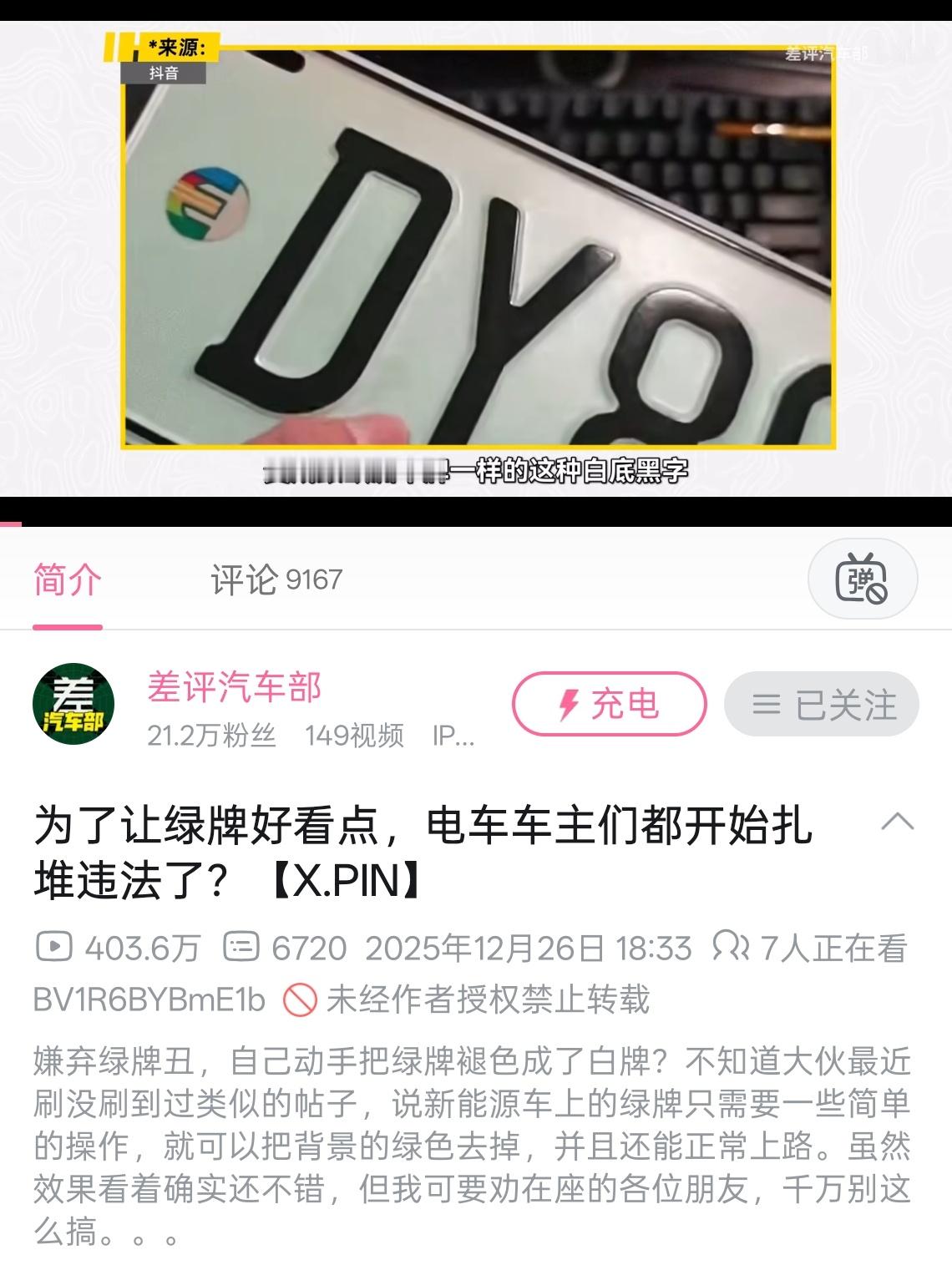Click the pink progress bar below the video
This screenshot has height=1265, width=952.
[x=12, y=525]
